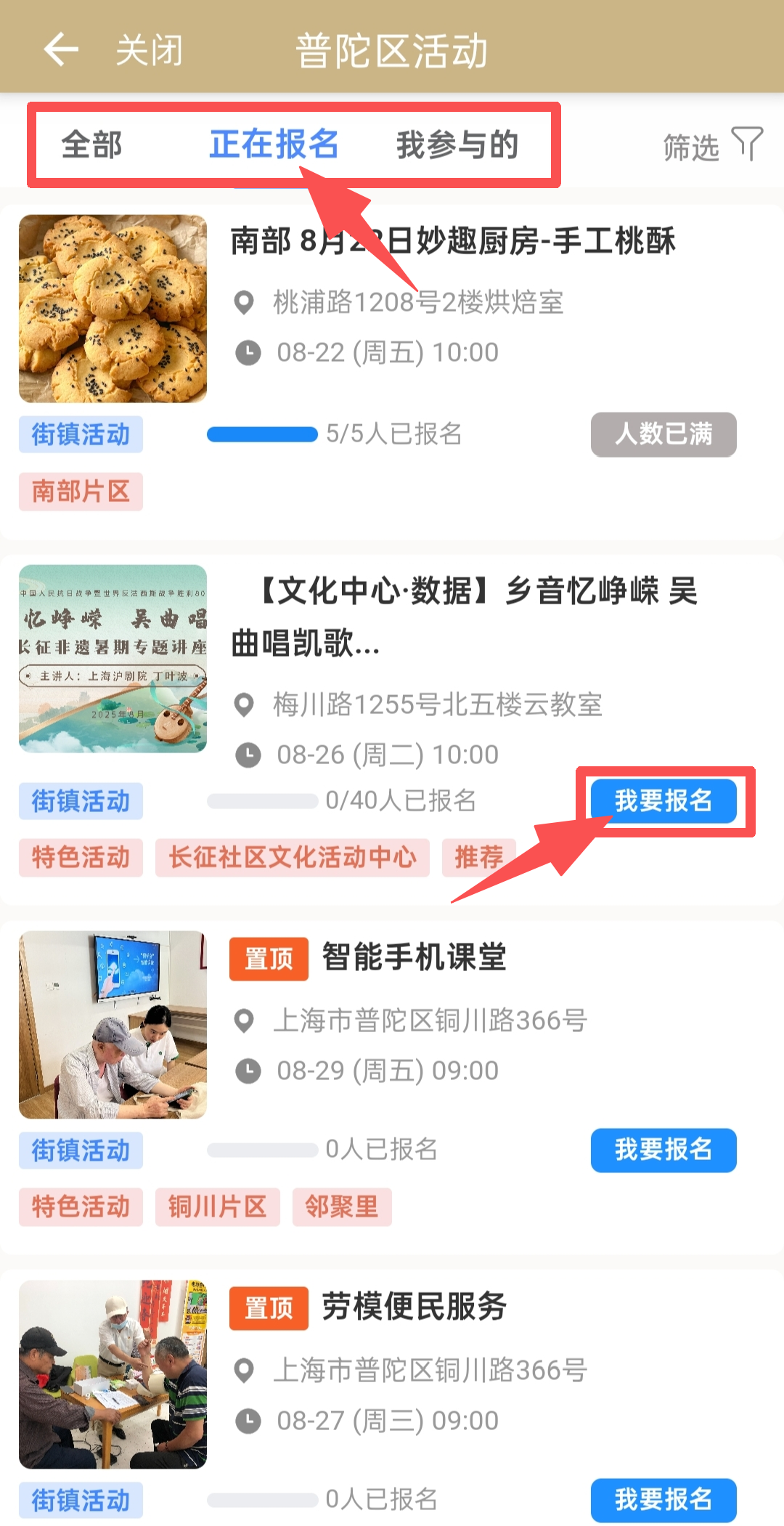The width and height of the screenshot is (784, 1526).
Task: Sign up for the 乡音忆峥嵘 lecture
Action: [663, 801]
